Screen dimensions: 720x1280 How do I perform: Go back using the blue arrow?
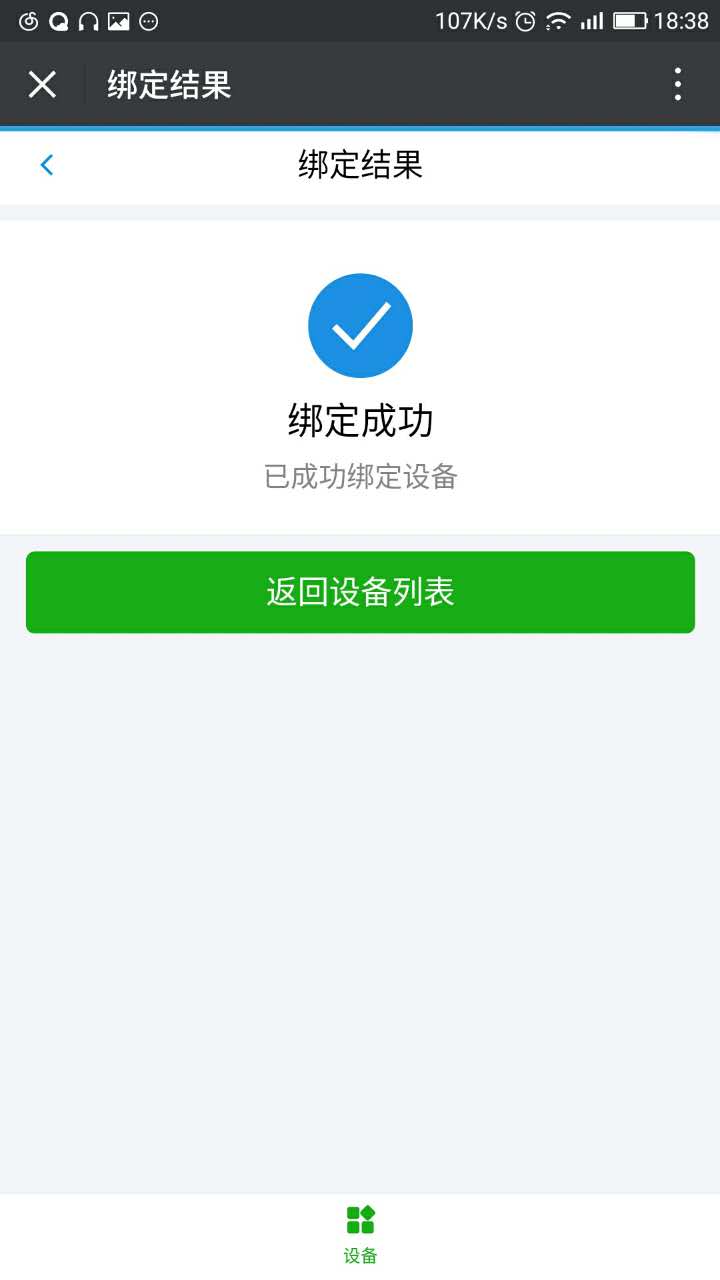(x=47, y=165)
